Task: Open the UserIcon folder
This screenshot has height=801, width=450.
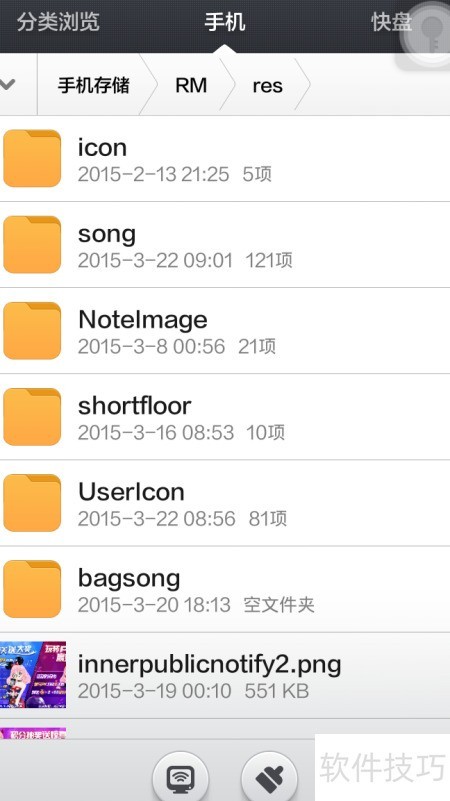Action: point(225,503)
